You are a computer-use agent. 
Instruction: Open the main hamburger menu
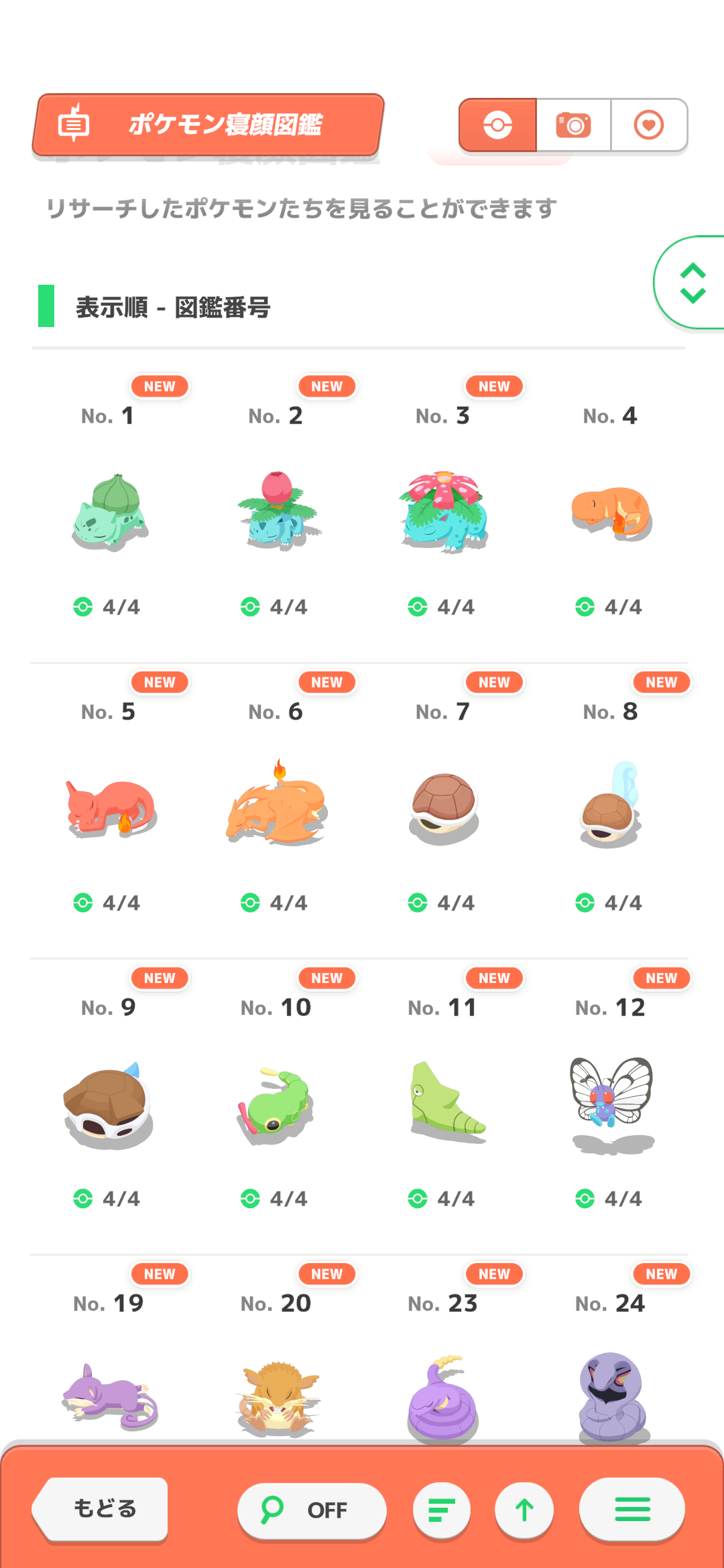632,1509
